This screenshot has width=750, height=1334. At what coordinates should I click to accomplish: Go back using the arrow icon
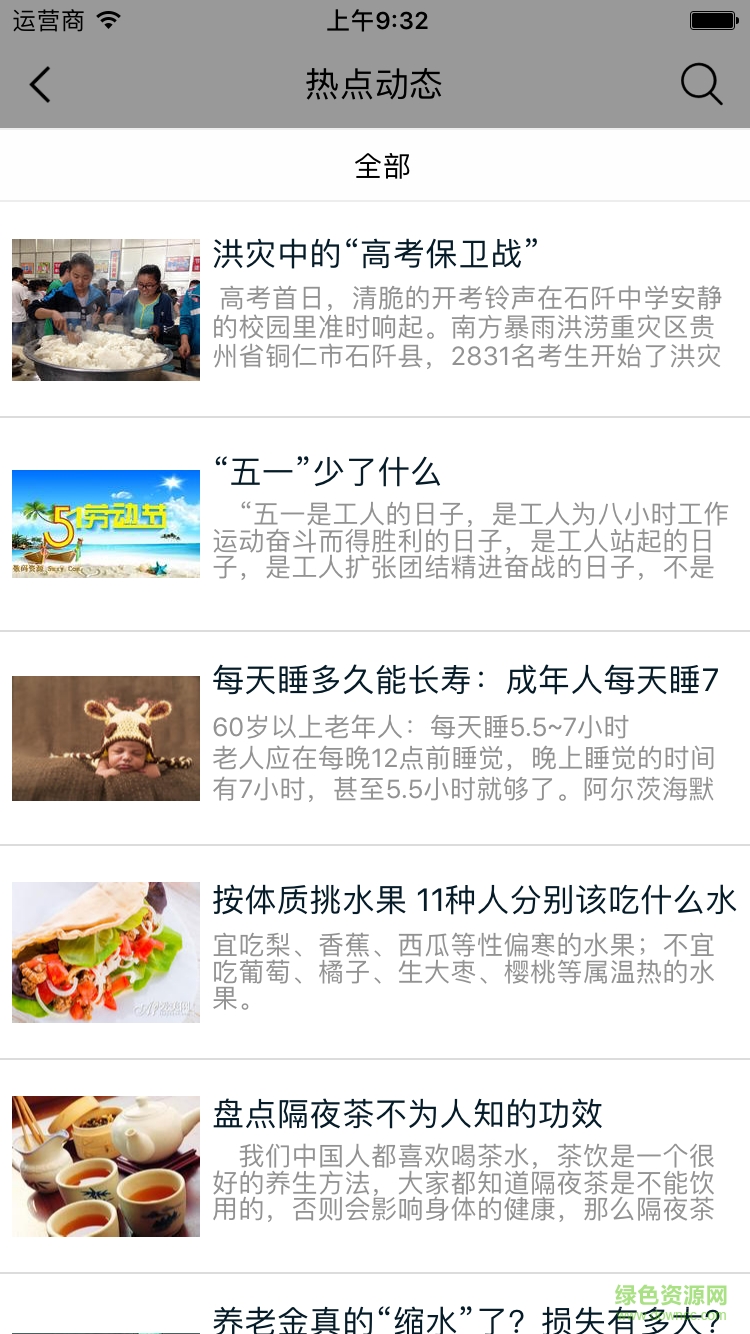pyautogui.click(x=40, y=85)
